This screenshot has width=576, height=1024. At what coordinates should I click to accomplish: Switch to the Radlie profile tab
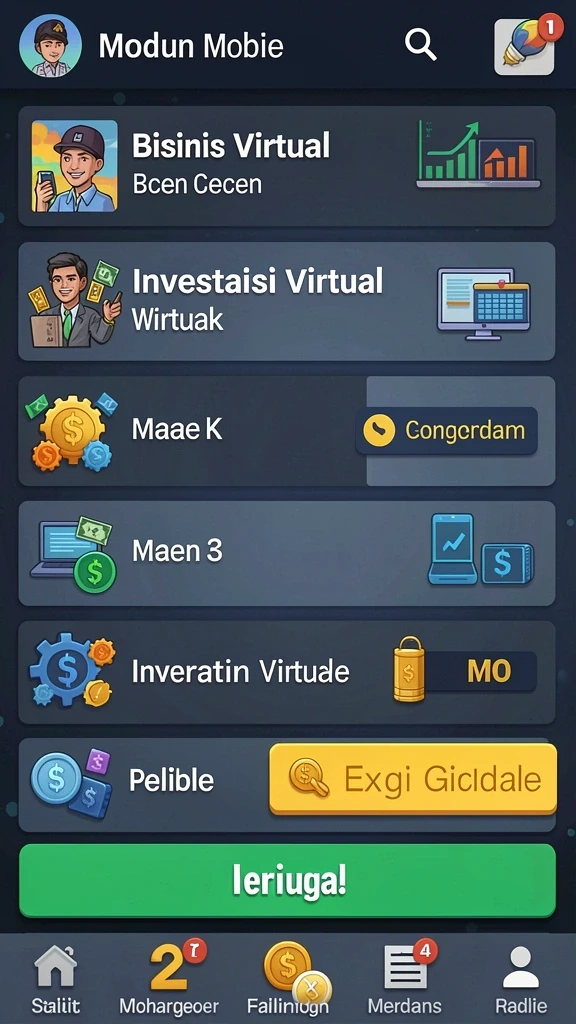(x=520, y=978)
